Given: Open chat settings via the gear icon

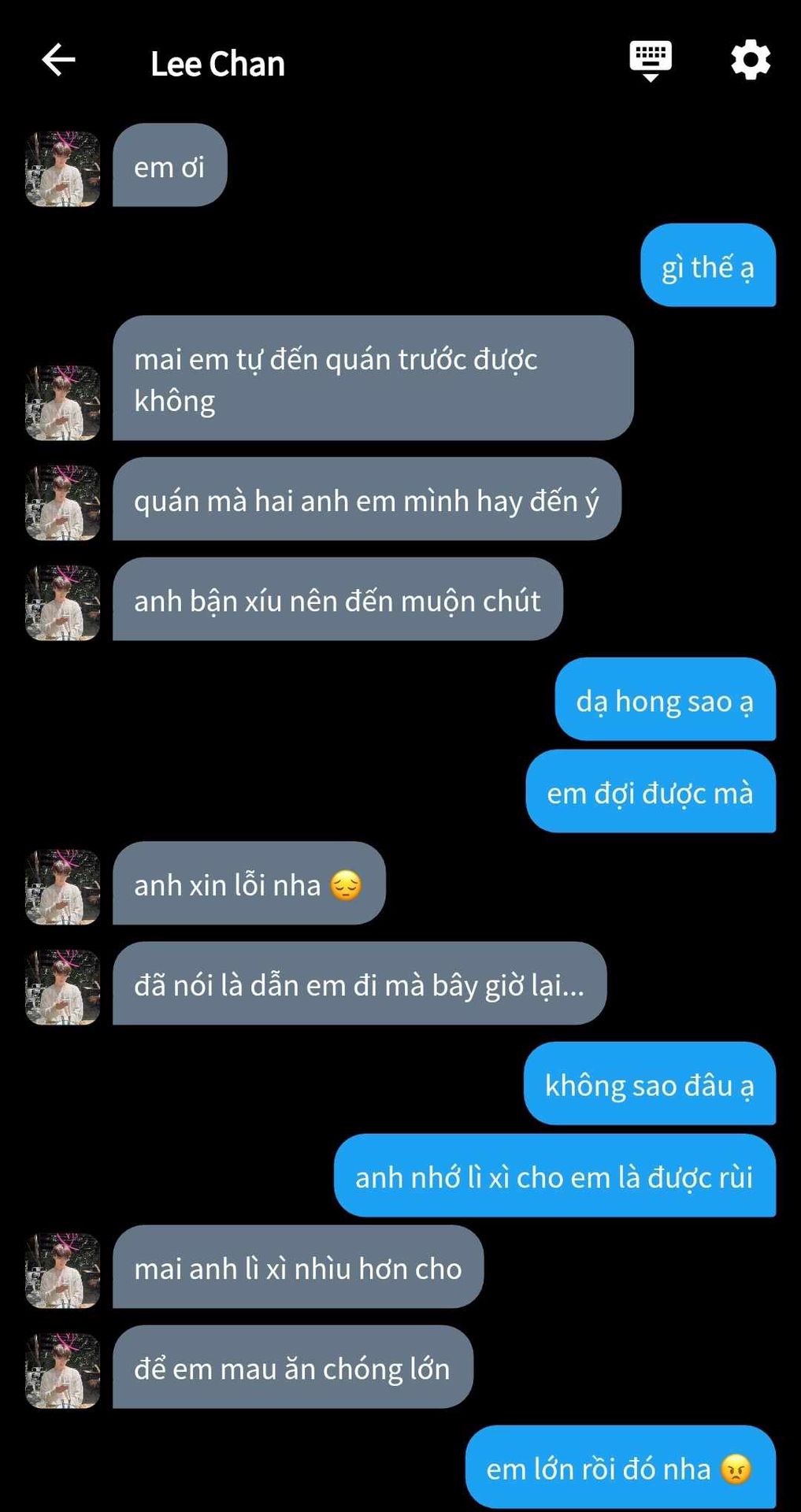Looking at the screenshot, I should [750, 60].
